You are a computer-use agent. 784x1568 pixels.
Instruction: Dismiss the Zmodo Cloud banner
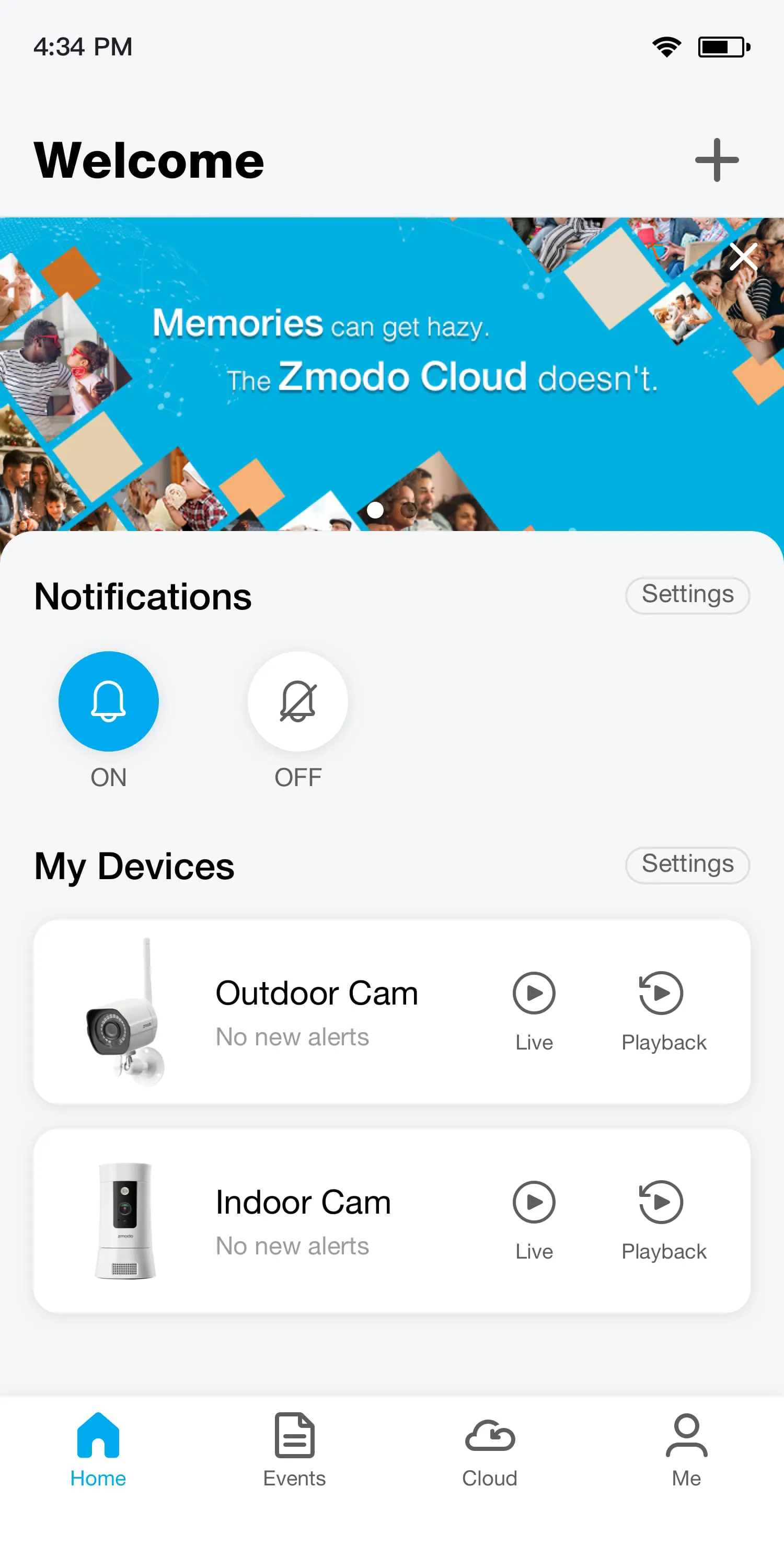click(743, 256)
